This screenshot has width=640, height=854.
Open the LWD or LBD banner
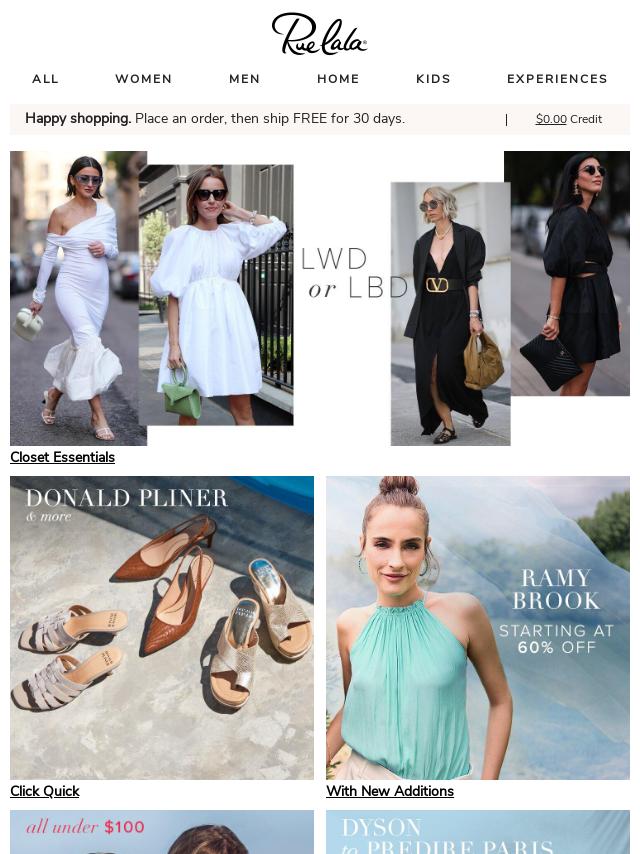tap(320, 298)
